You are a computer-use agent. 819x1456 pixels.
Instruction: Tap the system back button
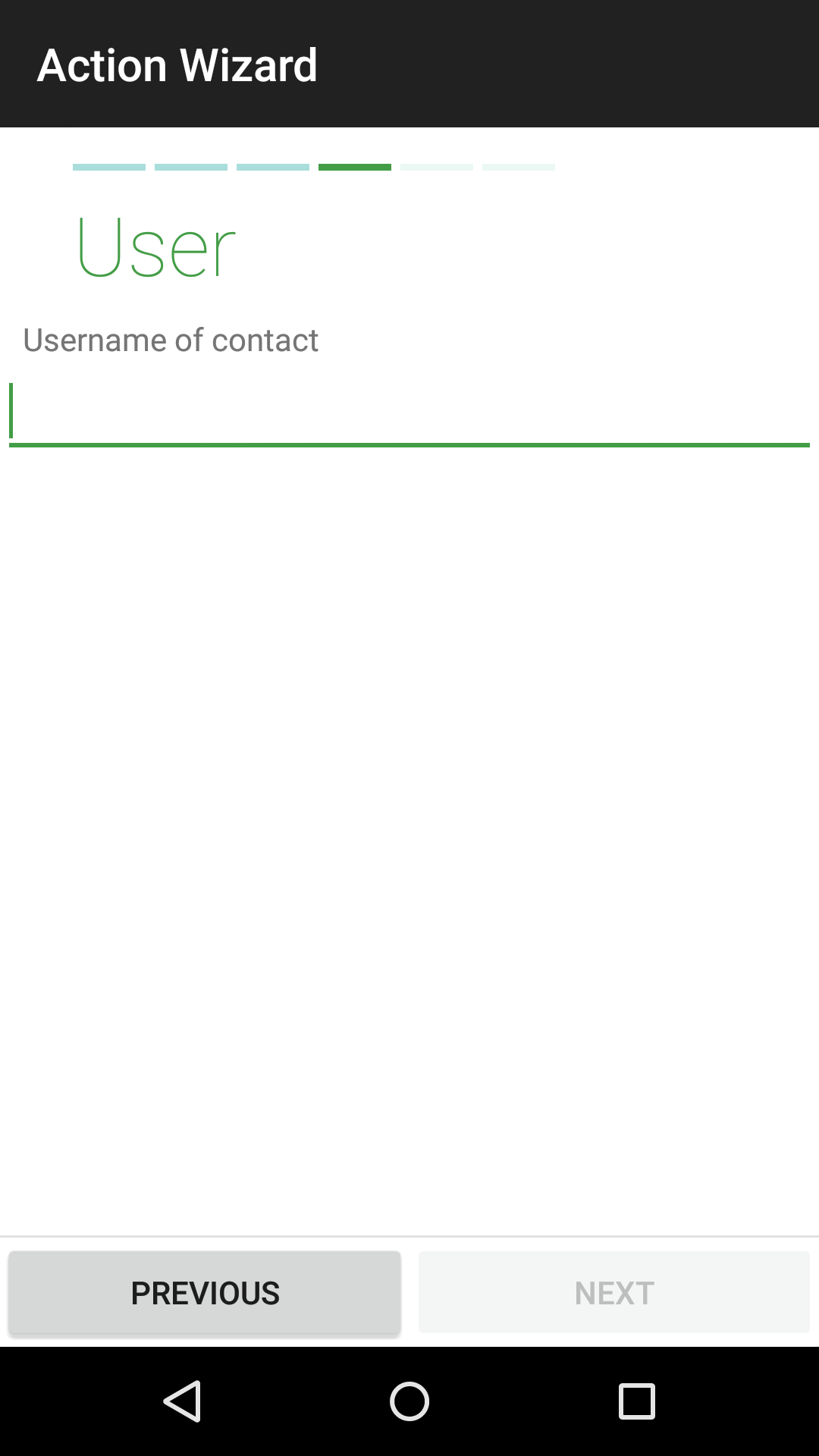point(183,1401)
